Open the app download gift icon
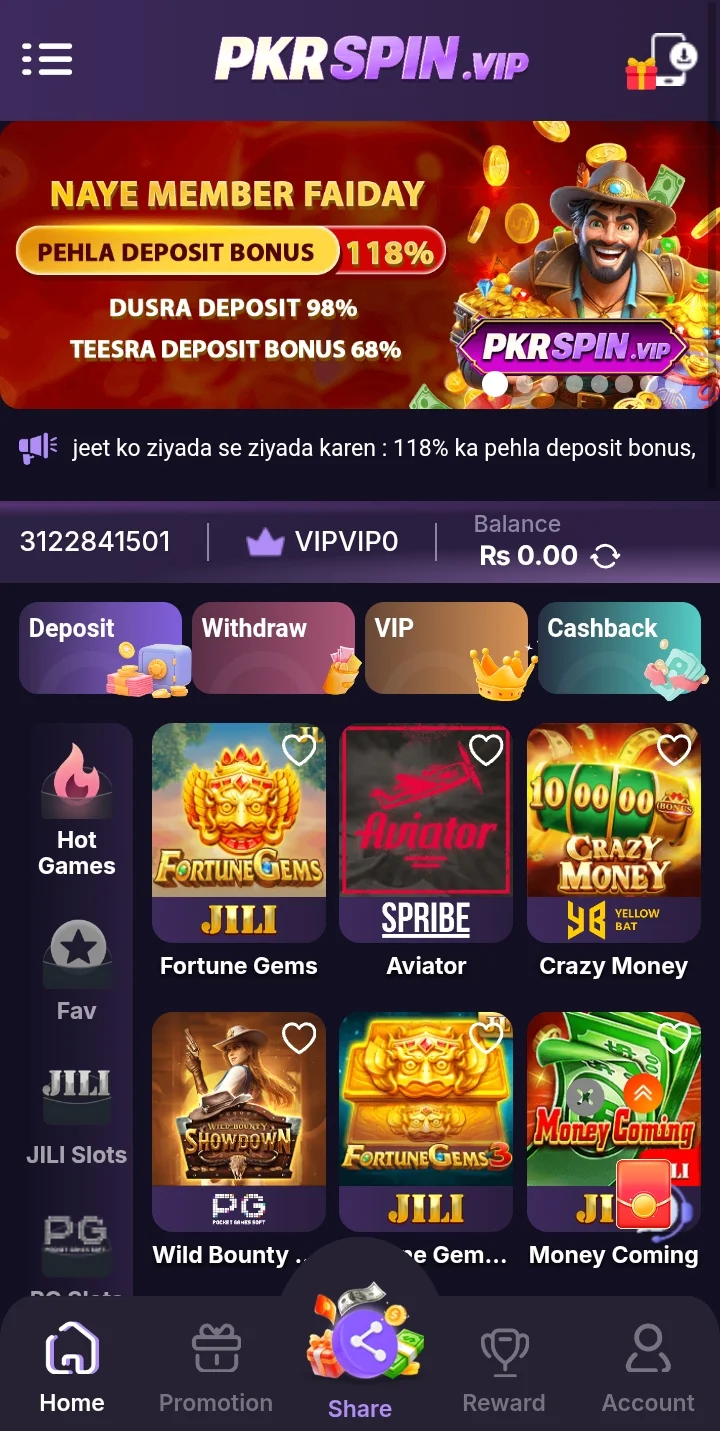This screenshot has height=1431, width=720. pyautogui.click(x=661, y=61)
